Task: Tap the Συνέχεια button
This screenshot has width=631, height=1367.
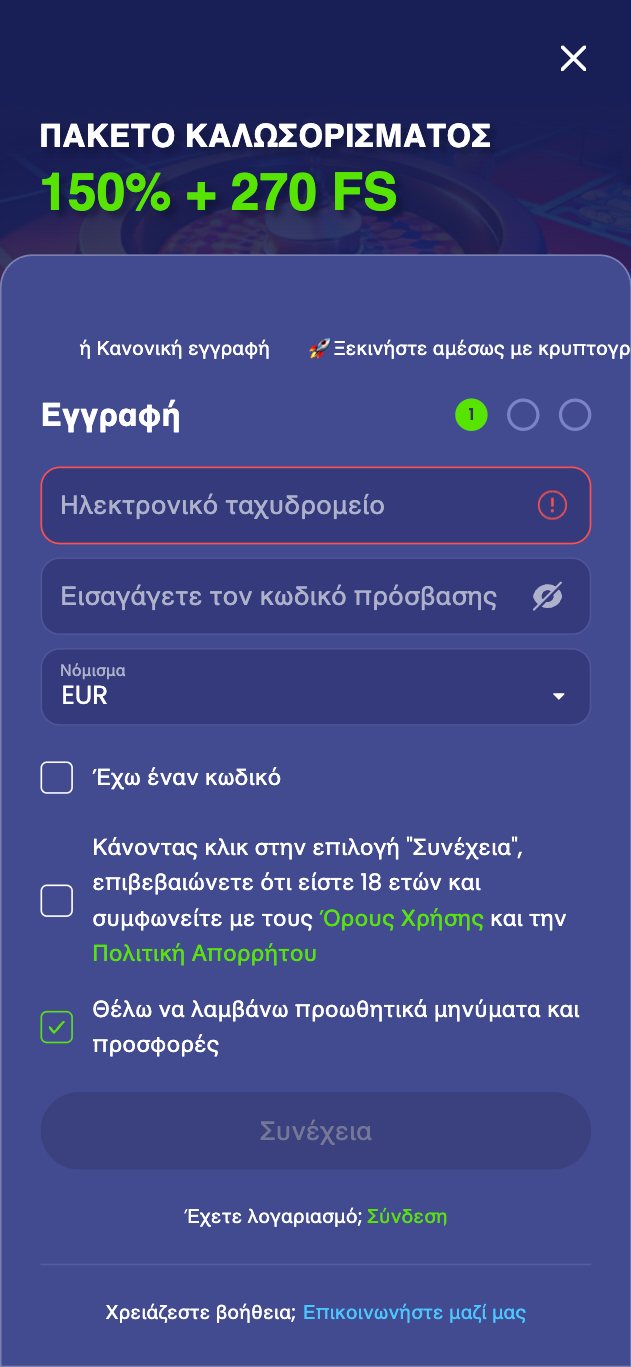Action: tap(316, 1131)
